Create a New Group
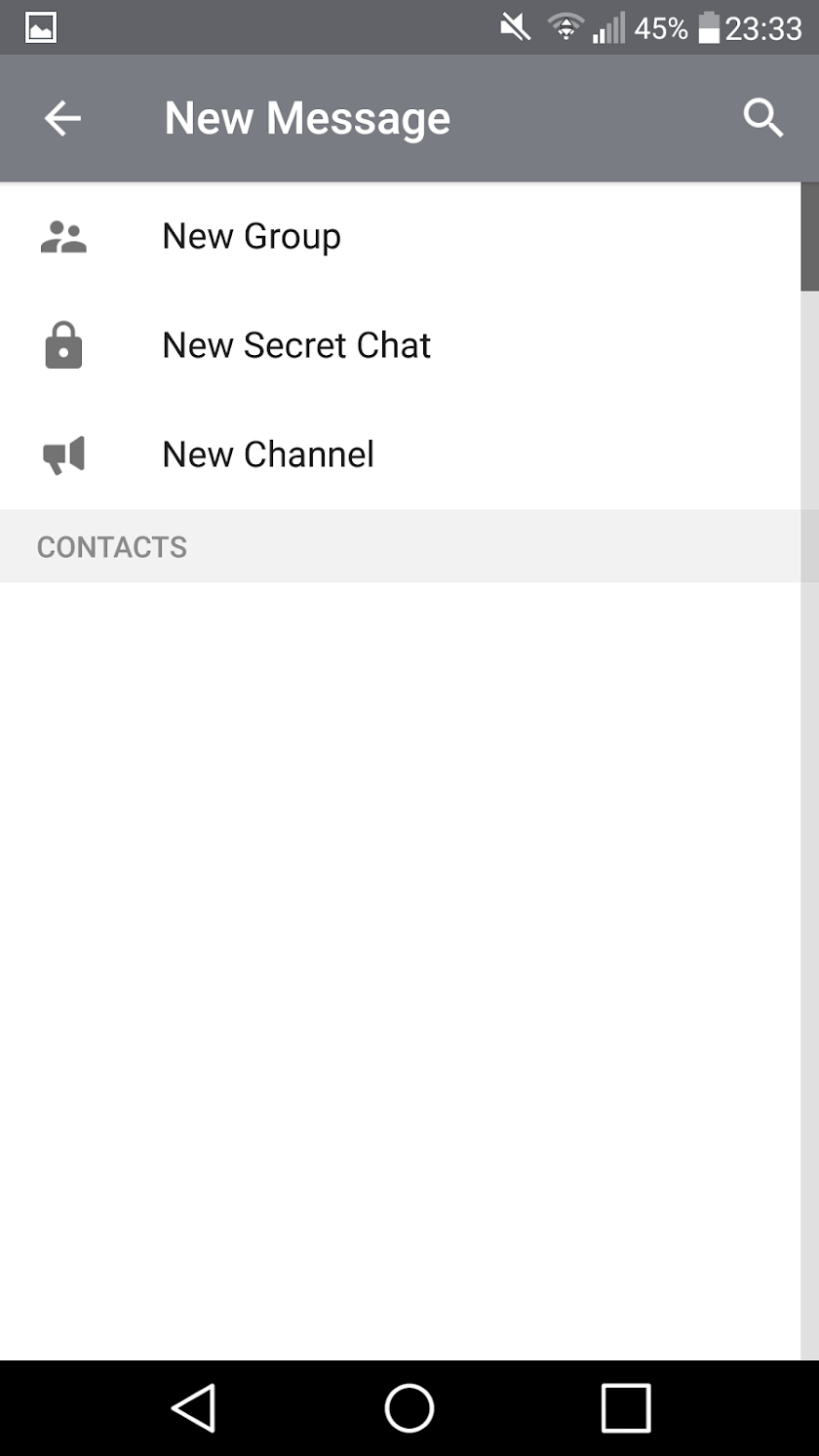 pos(252,237)
